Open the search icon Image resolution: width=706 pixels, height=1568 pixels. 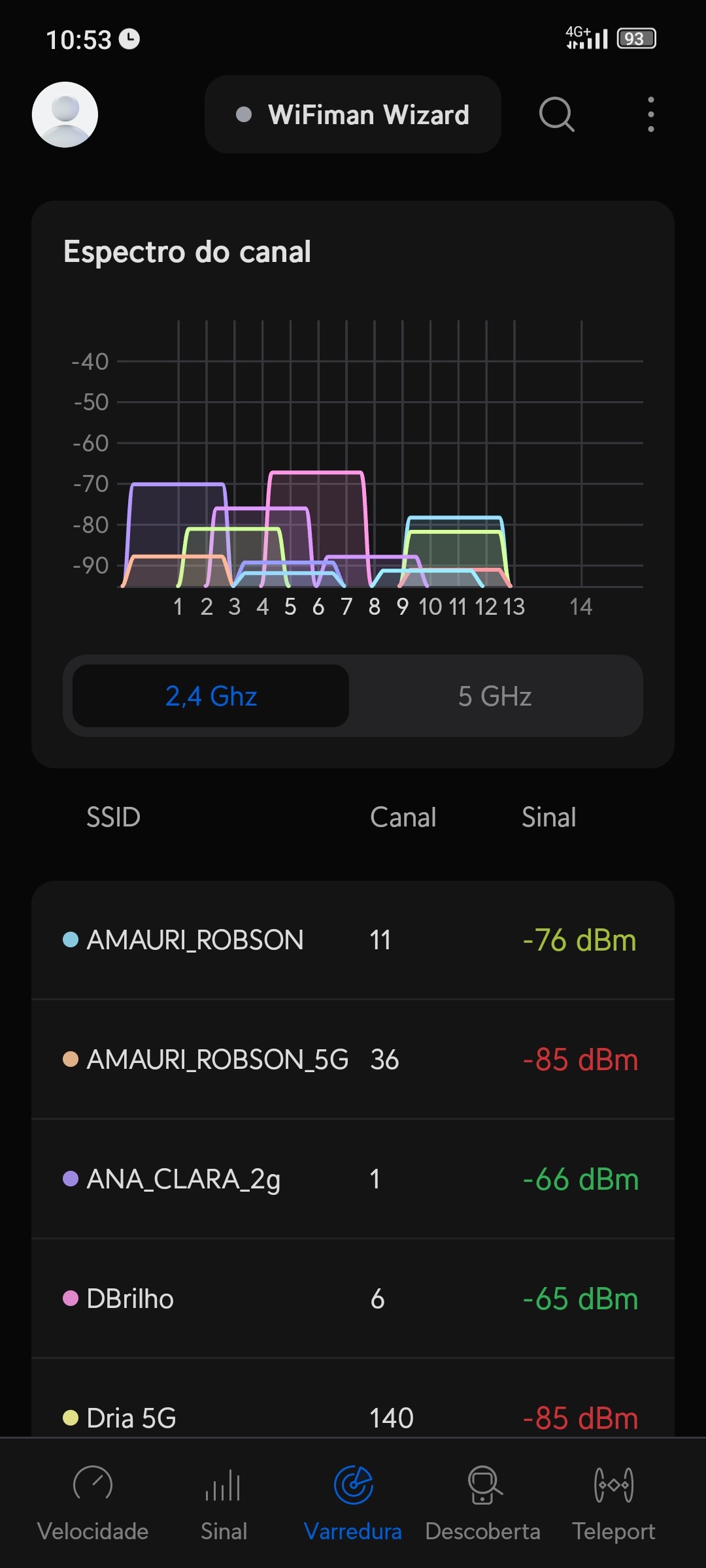[556, 114]
